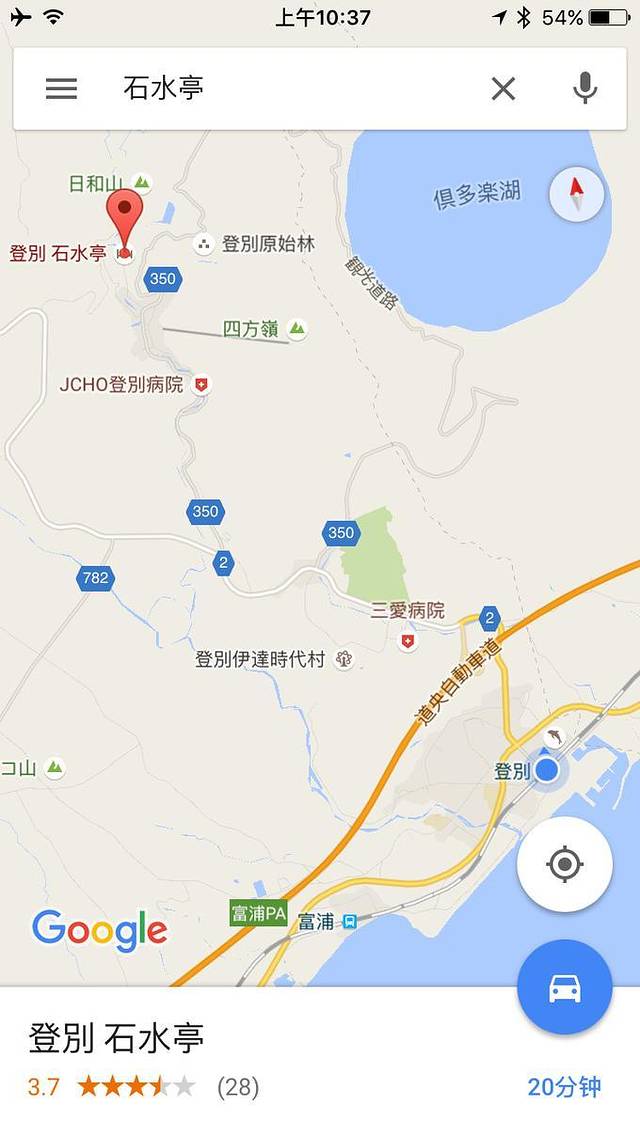
Task: Reset map orientation with compass
Action: (577, 194)
